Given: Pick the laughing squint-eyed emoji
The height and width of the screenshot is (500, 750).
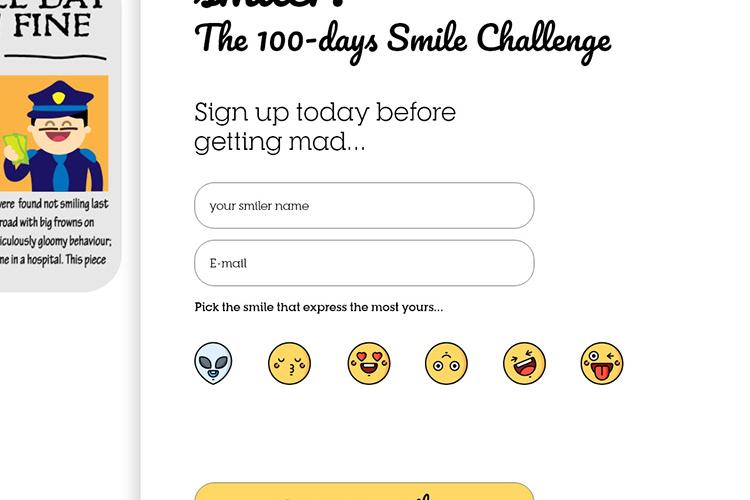Looking at the screenshot, I should point(525,364).
